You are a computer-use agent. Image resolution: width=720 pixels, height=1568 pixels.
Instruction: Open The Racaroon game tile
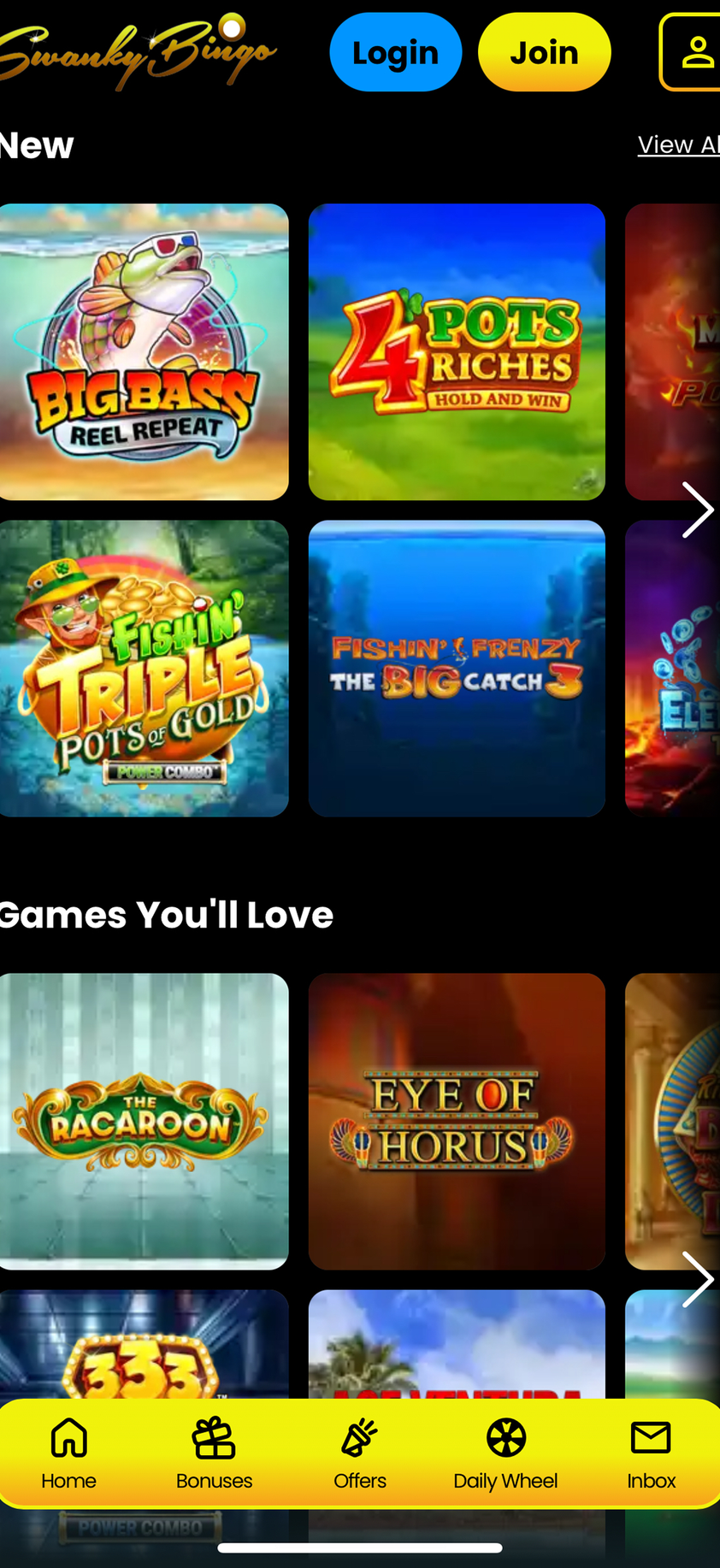tap(144, 1121)
